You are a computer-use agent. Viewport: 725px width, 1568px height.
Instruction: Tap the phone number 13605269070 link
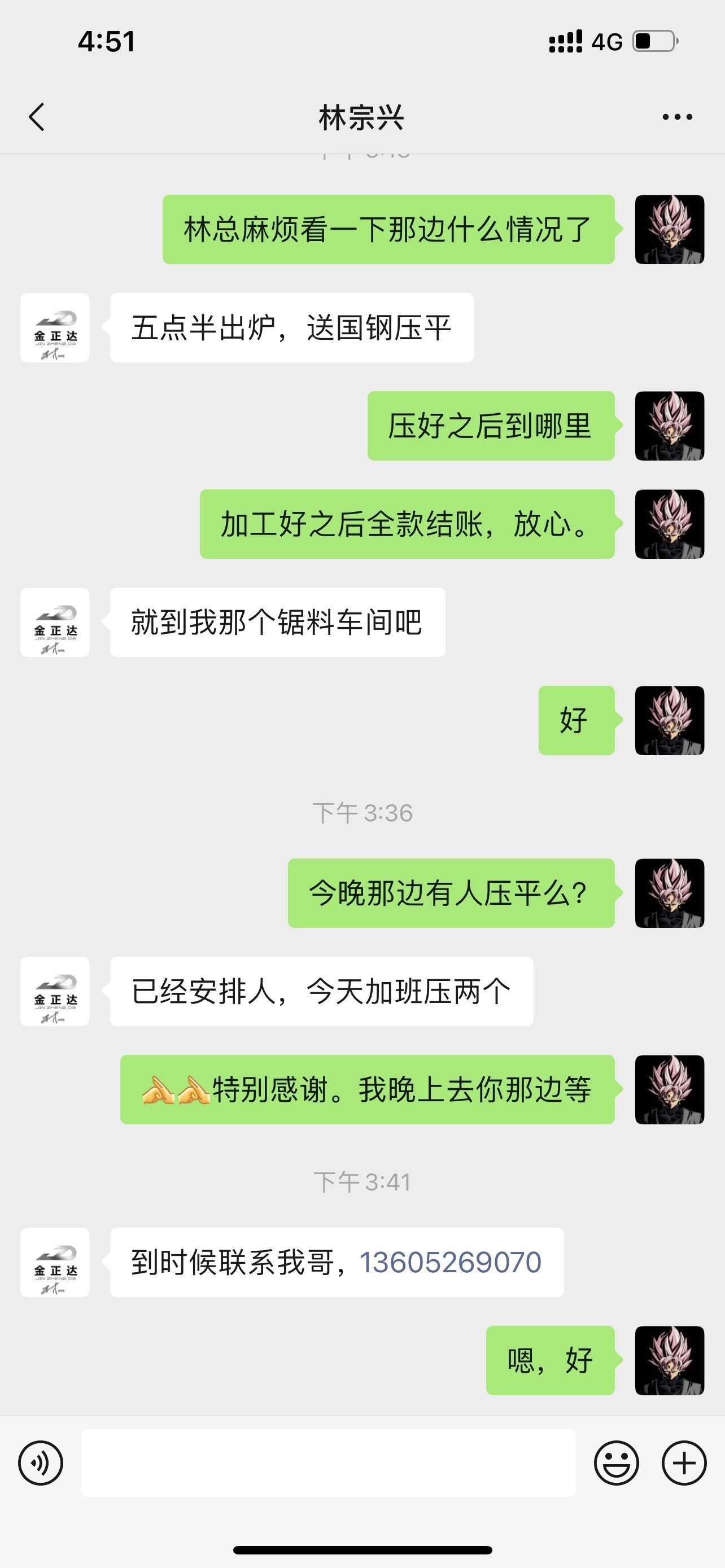click(x=450, y=1263)
